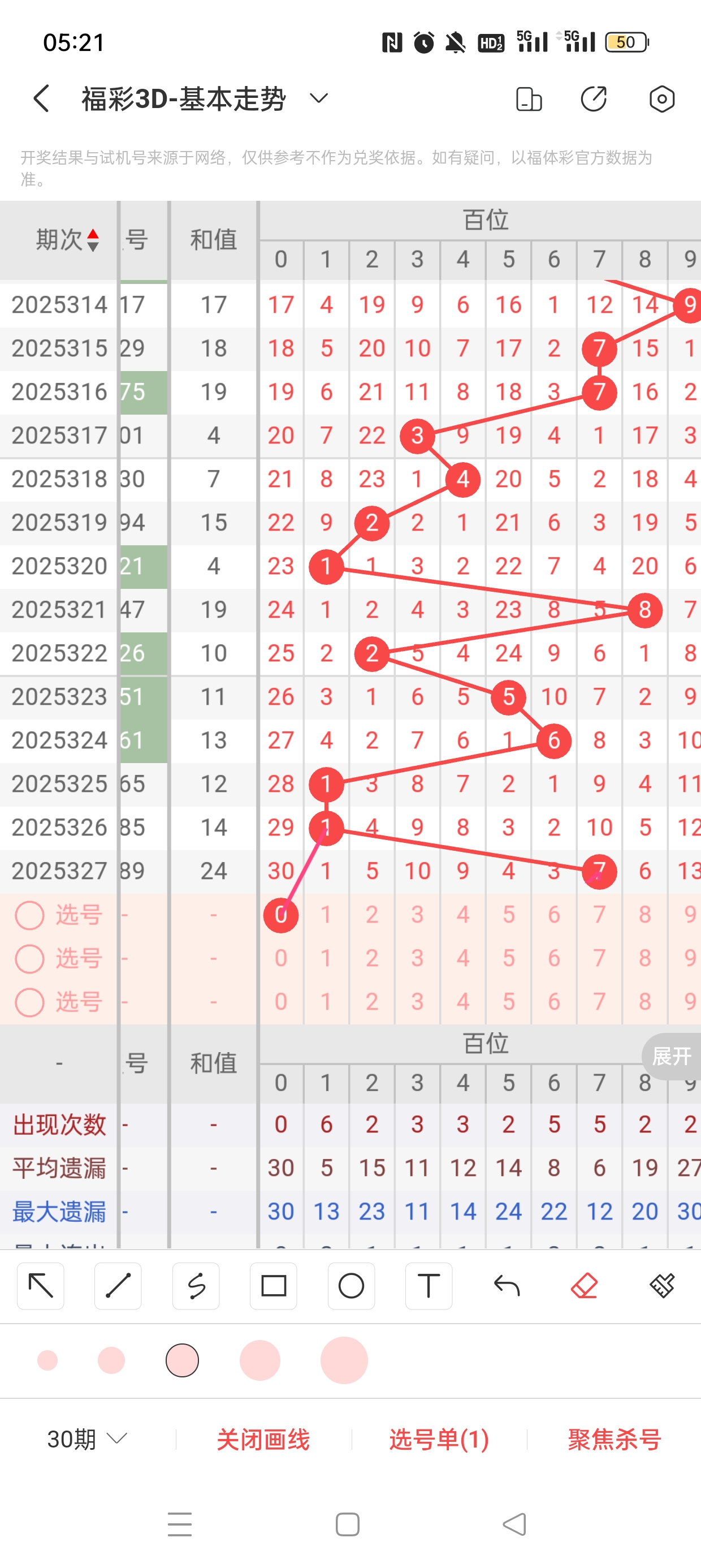Select the arrow drawing tool
The height and width of the screenshot is (1568, 701).
click(x=41, y=1286)
